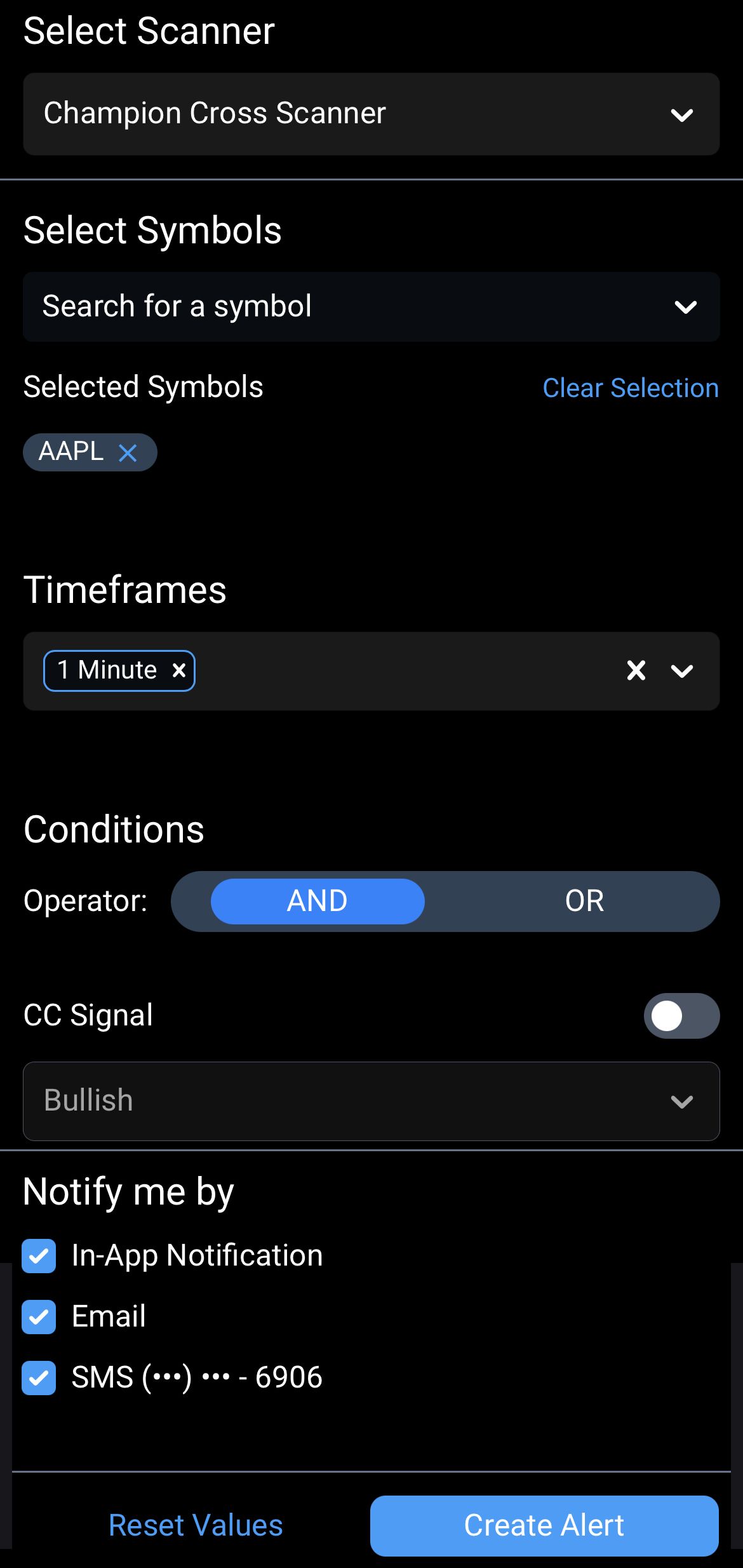Screen dimensions: 743x1568
Task: Select the AND operator
Action: click(x=317, y=900)
